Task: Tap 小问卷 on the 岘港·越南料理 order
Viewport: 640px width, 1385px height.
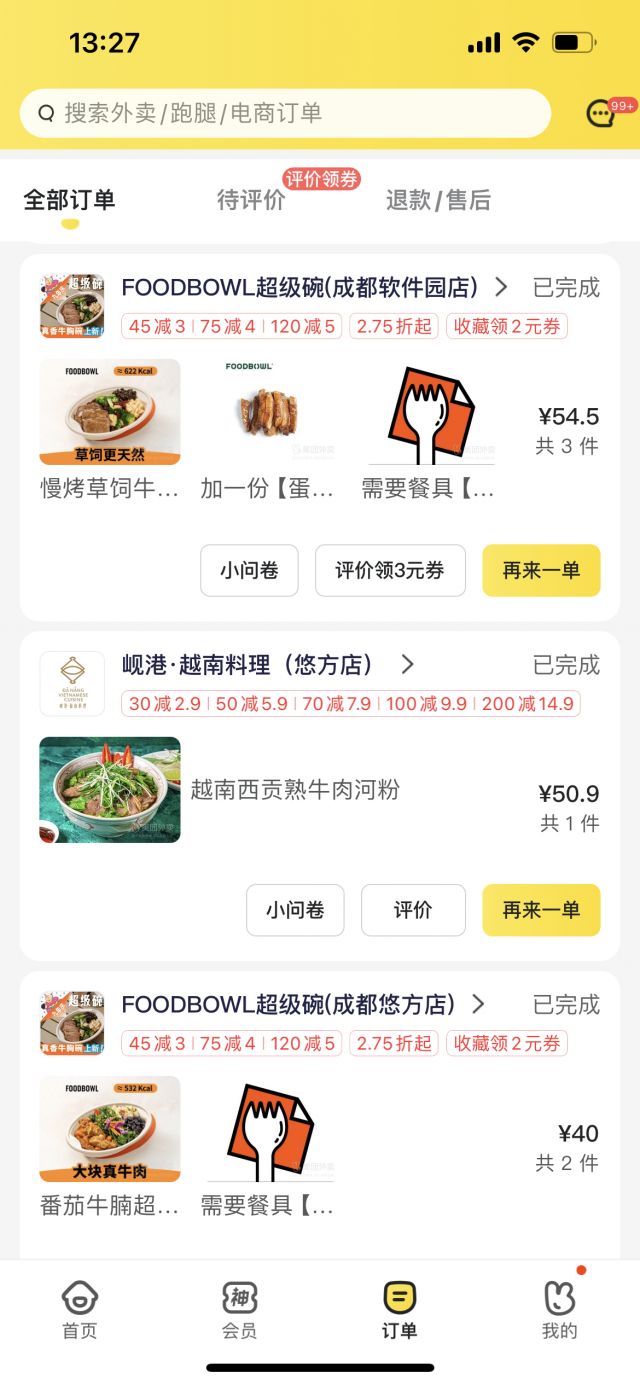Action: 295,910
